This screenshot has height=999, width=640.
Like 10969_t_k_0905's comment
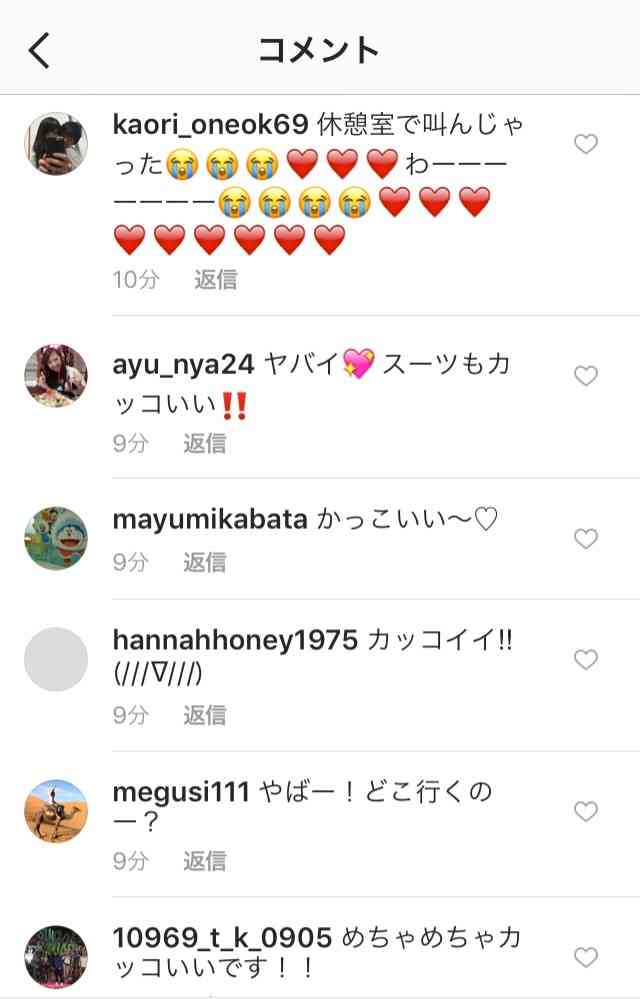click(586, 958)
